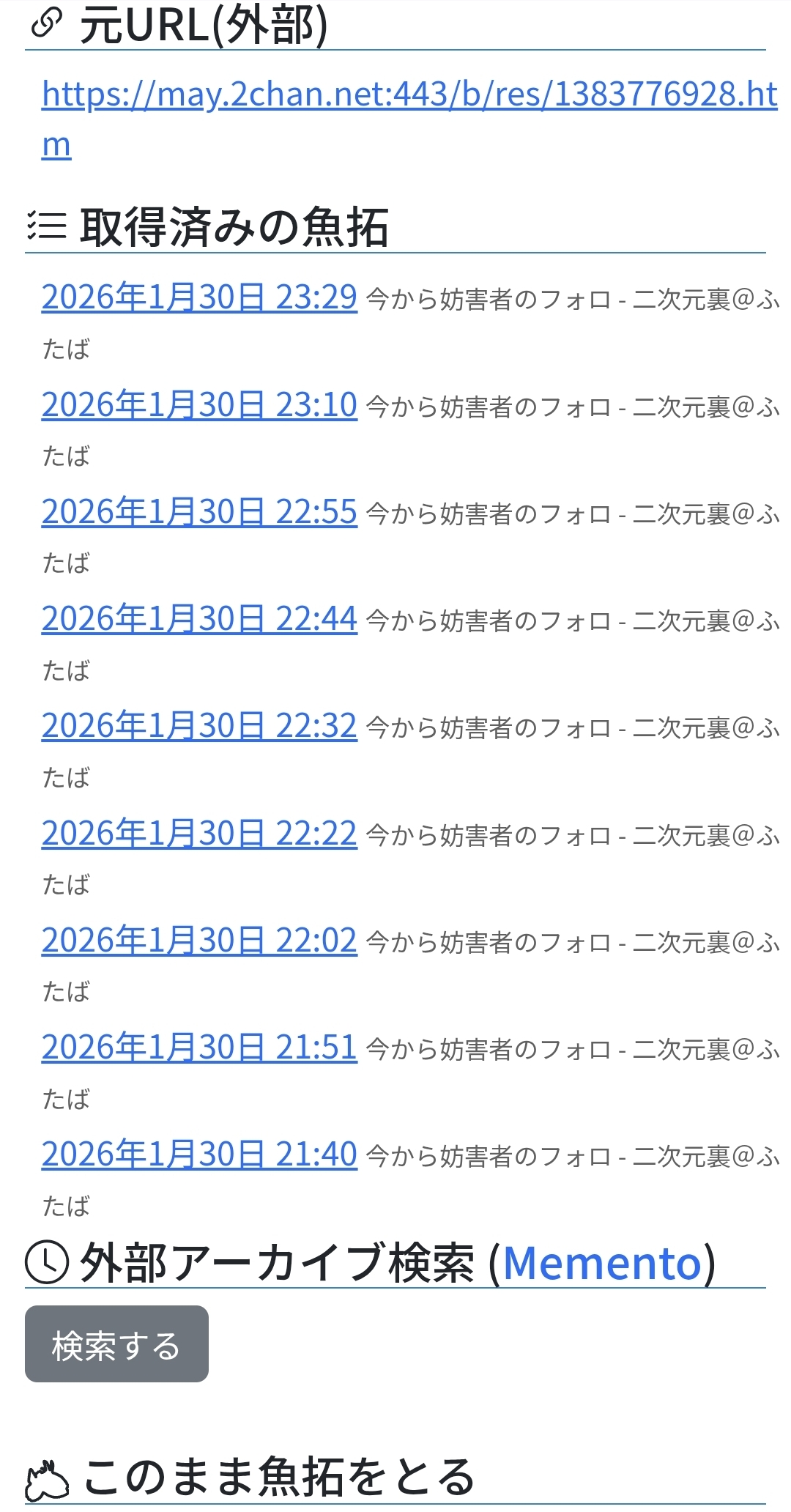Tap the 検索する search button
The image size is (791, 1512).
[116, 1344]
